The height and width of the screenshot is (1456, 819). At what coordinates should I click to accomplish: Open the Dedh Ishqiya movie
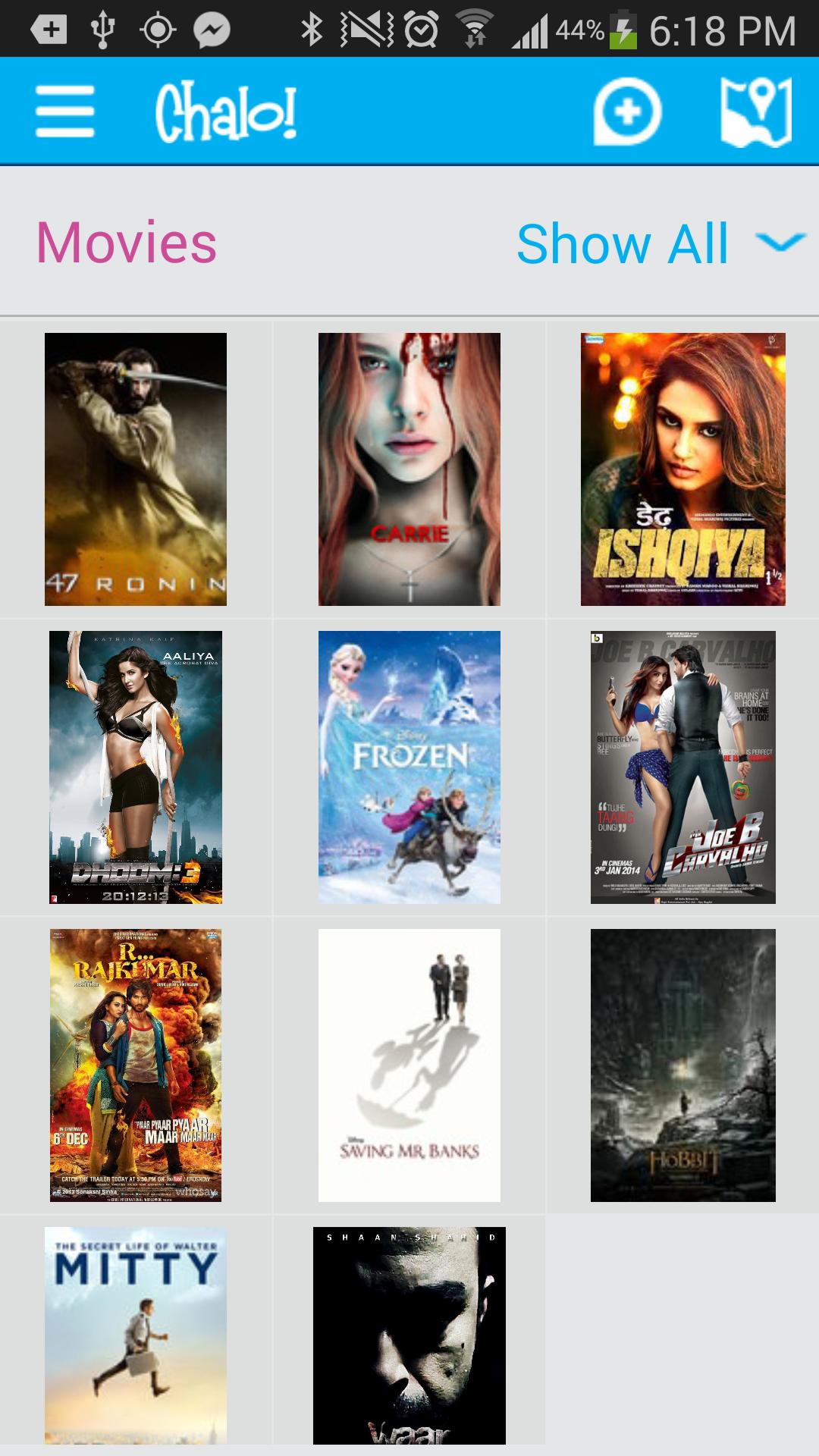[x=682, y=469]
